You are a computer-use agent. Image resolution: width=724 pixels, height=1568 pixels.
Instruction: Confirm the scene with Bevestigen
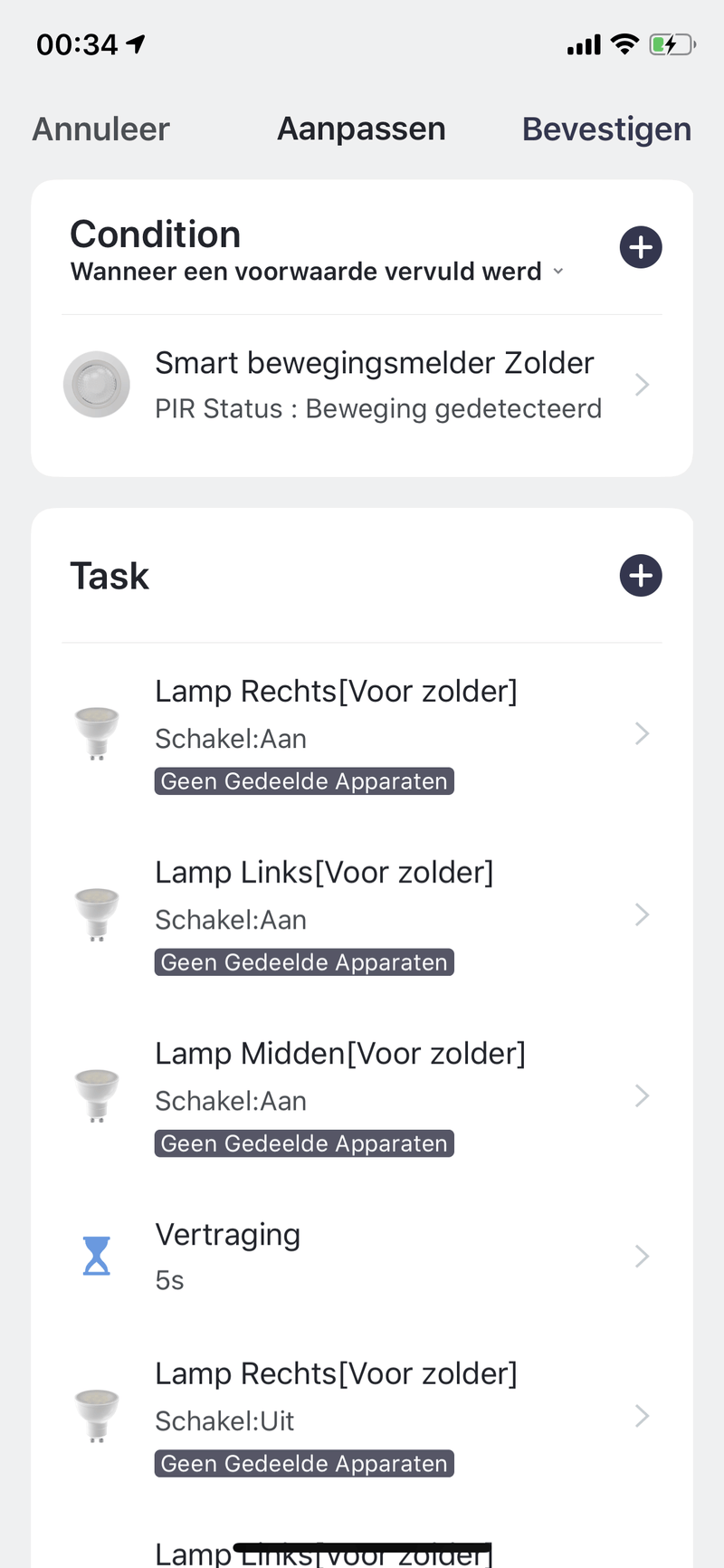click(606, 129)
